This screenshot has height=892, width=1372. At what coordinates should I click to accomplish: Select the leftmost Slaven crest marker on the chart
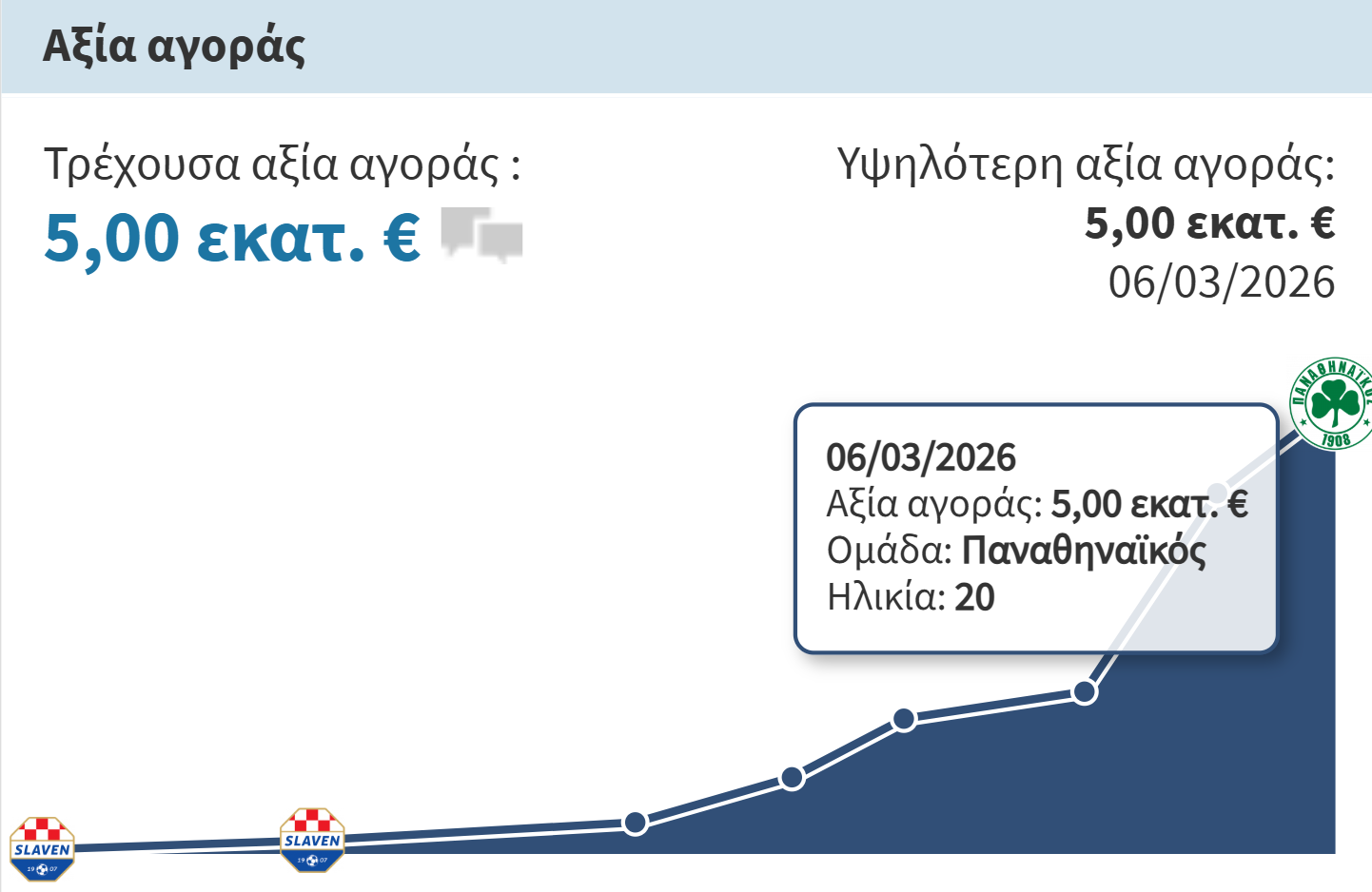pyautogui.click(x=42, y=848)
